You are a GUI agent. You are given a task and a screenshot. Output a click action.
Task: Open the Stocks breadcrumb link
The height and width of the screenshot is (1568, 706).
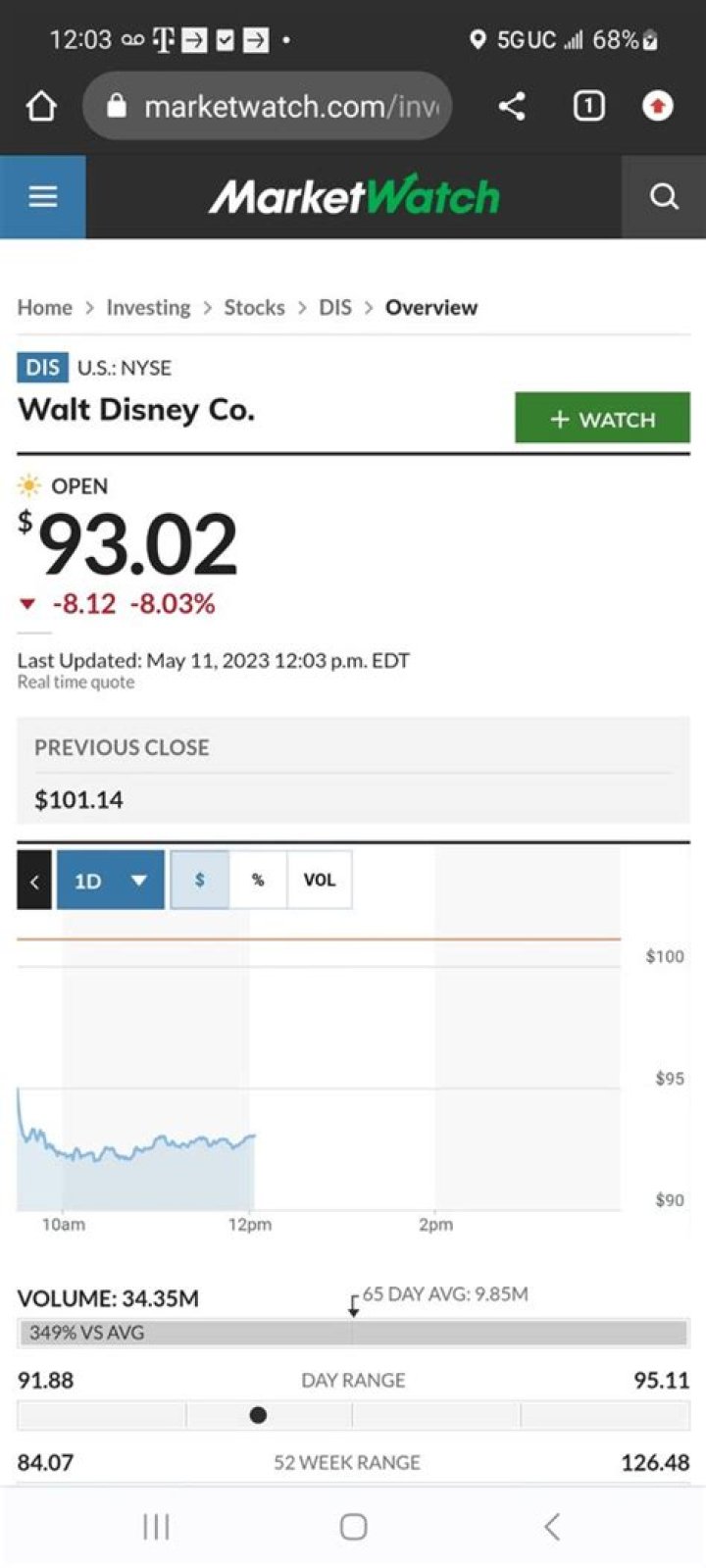click(x=254, y=308)
